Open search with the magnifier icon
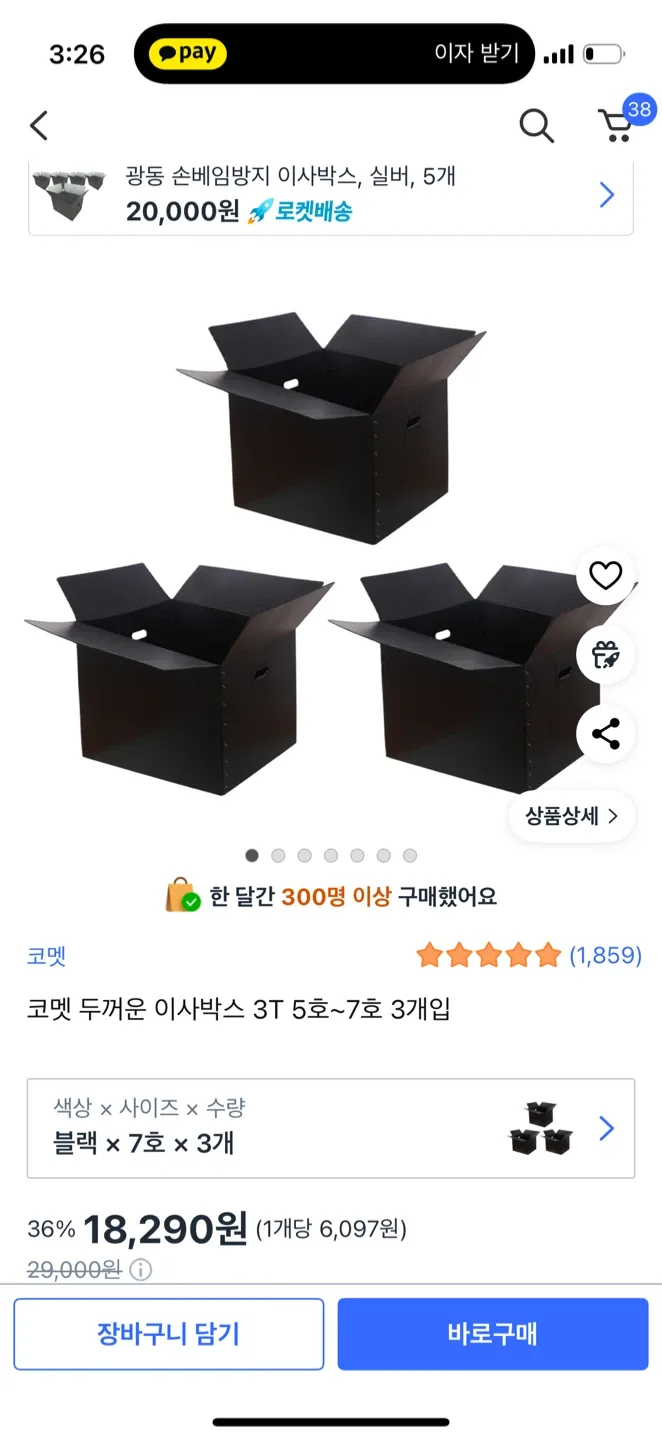 (x=536, y=126)
